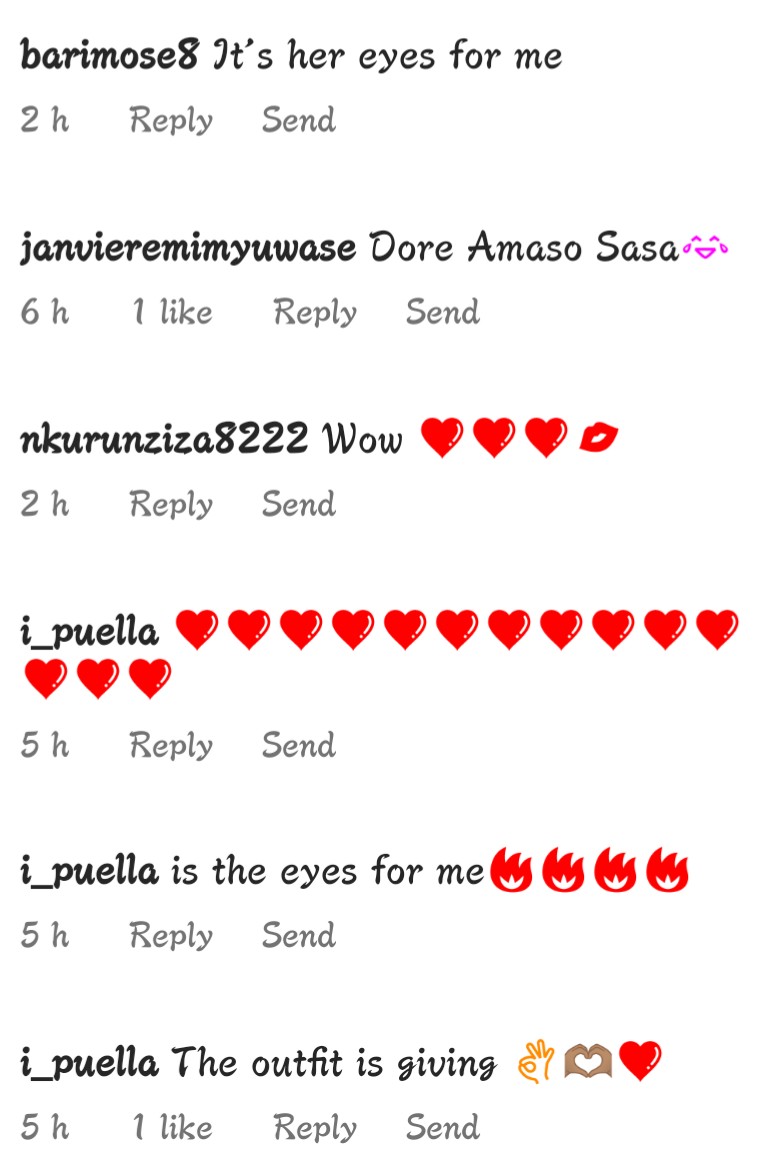Reply to i_puella's hearts-only comment
The image size is (784, 1165).
point(171,745)
